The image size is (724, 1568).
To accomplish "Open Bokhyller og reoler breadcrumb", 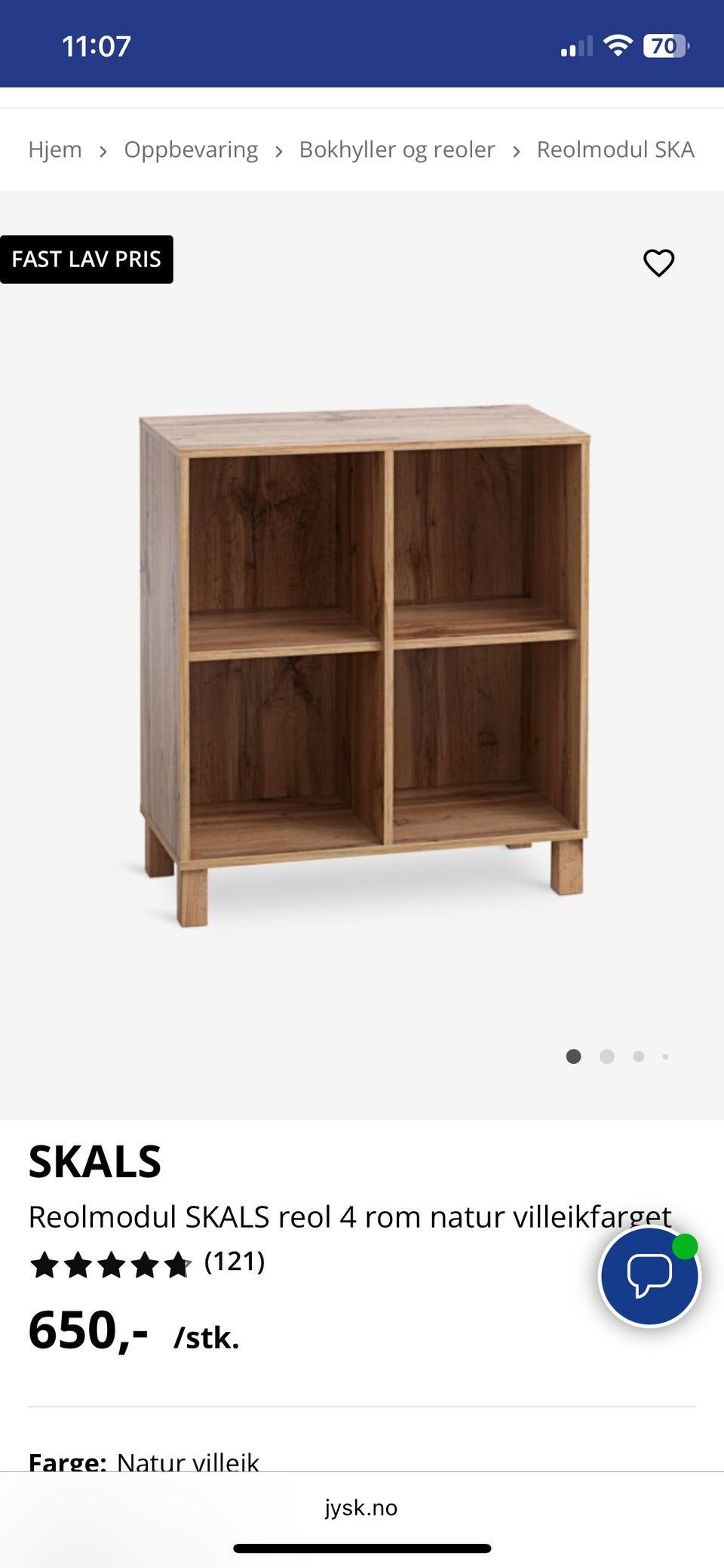I will [x=397, y=149].
